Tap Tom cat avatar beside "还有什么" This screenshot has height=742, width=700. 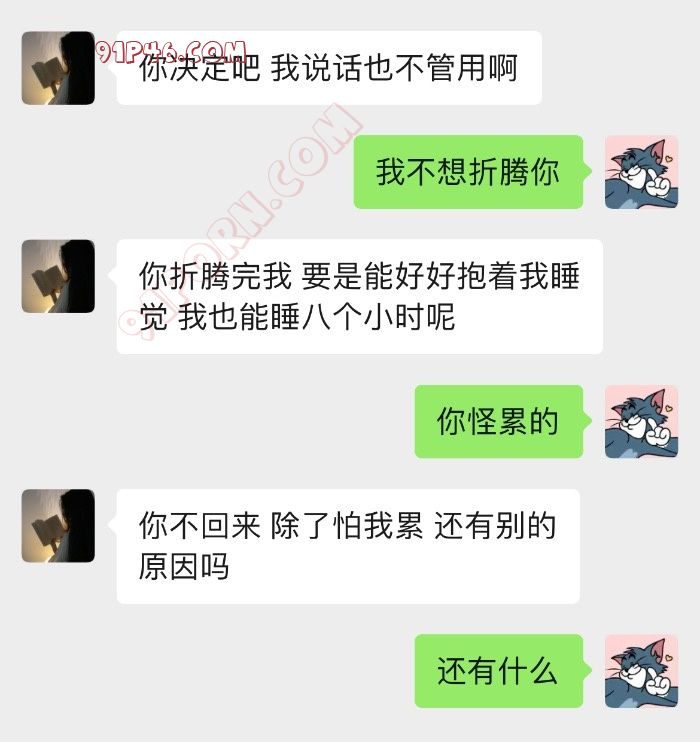(x=641, y=670)
